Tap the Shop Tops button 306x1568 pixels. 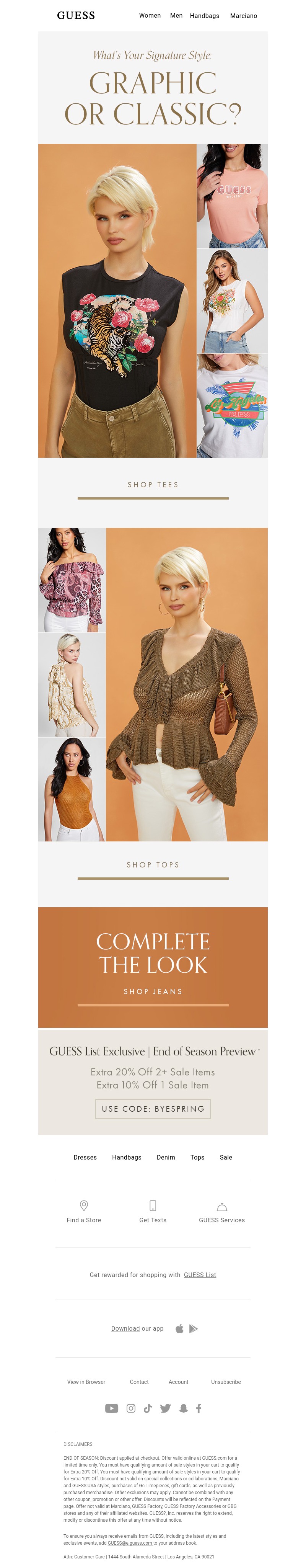coord(153,864)
